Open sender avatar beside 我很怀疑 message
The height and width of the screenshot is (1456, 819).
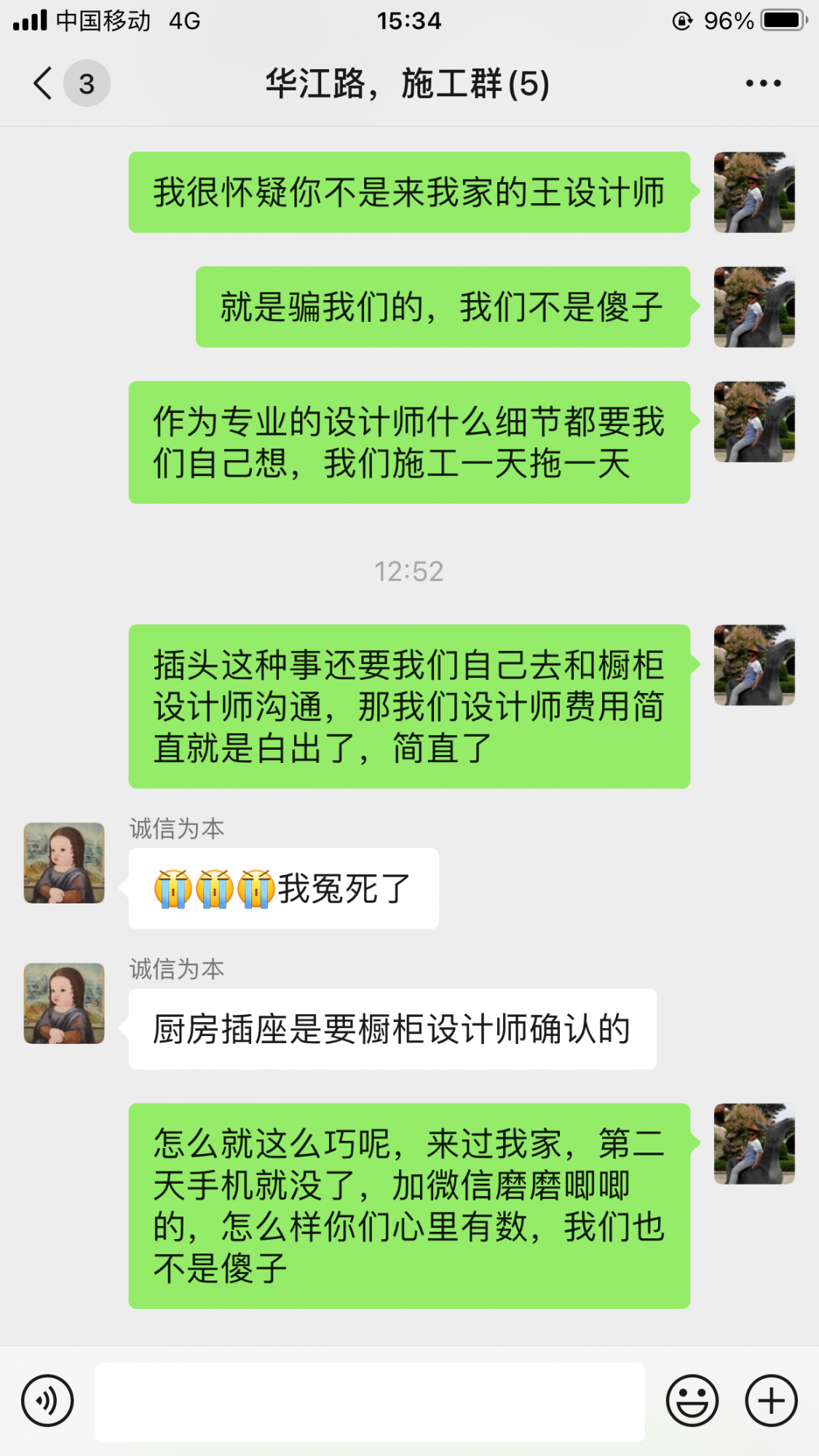point(753,192)
